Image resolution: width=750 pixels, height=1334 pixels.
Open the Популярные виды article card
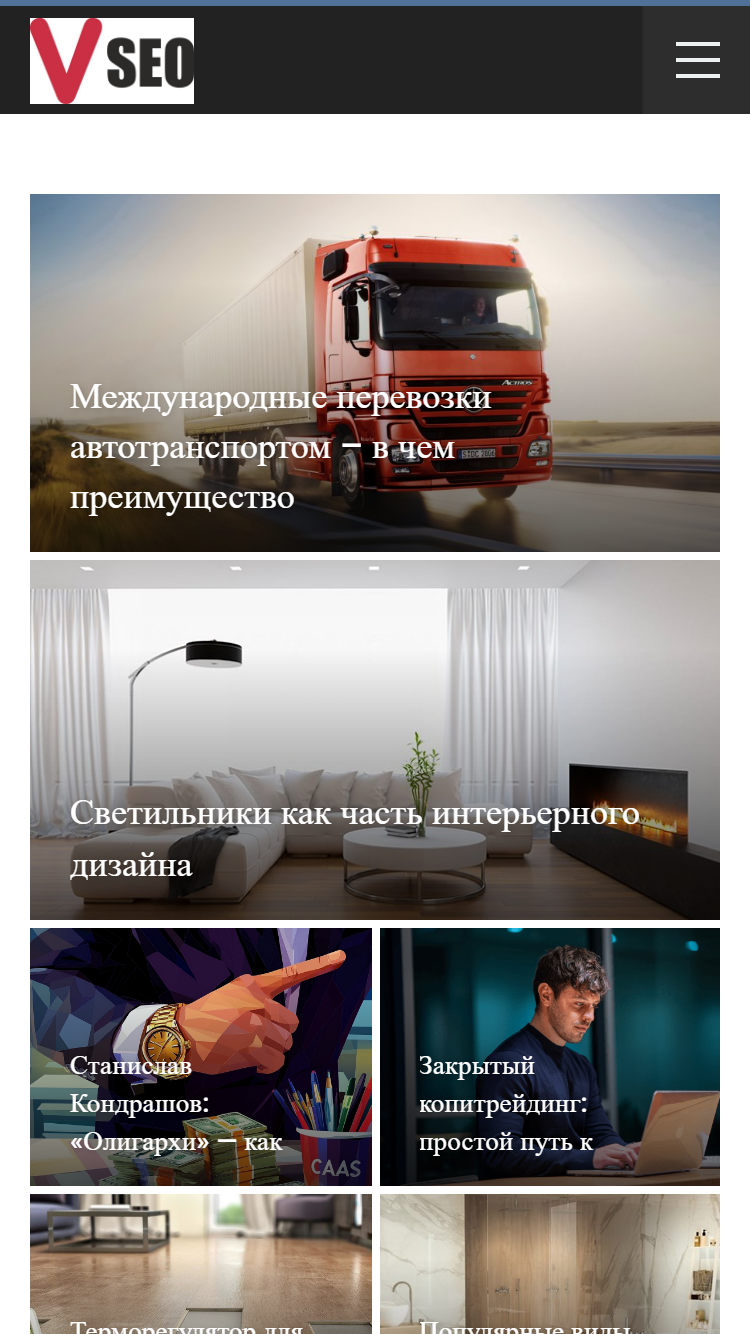click(x=550, y=1264)
